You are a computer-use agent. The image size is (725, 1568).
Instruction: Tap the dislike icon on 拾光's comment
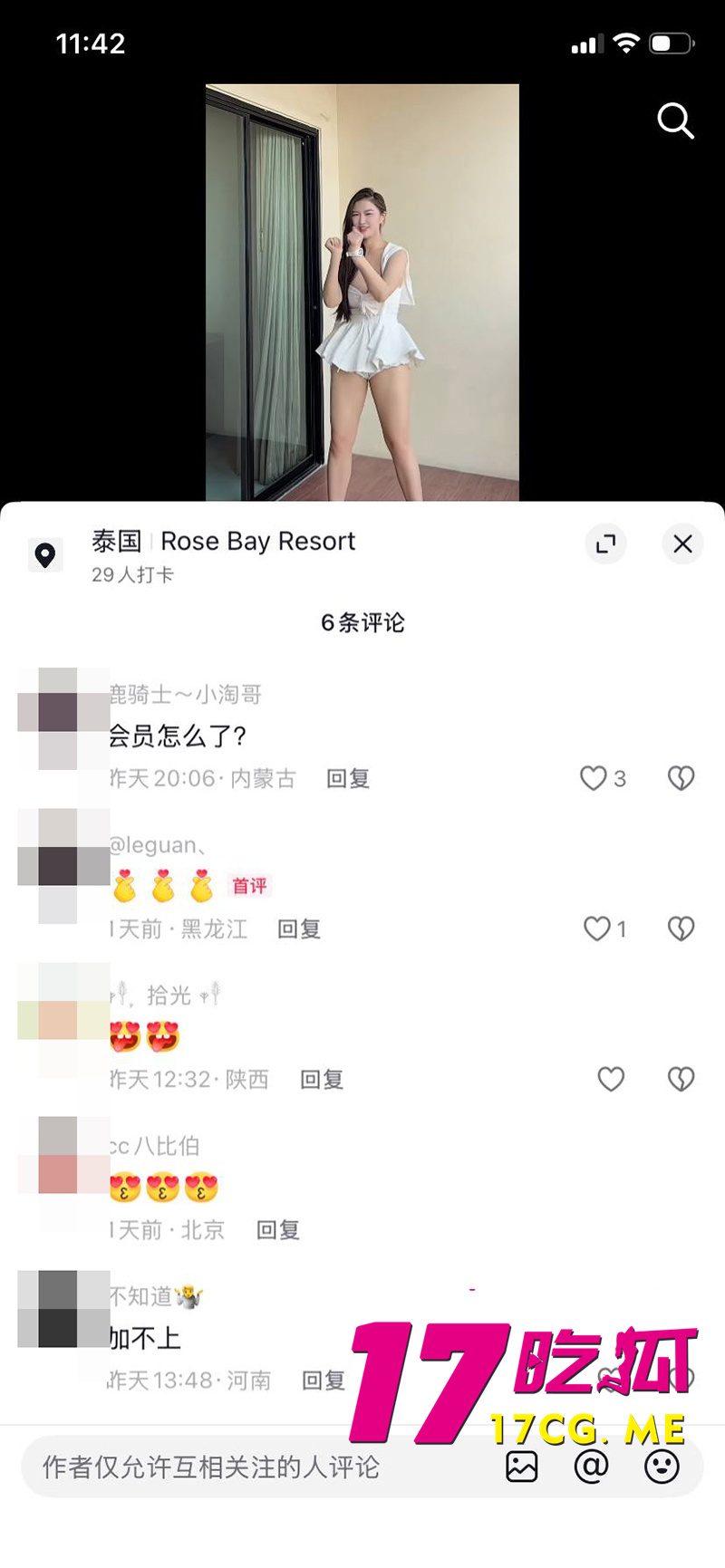(680, 1079)
